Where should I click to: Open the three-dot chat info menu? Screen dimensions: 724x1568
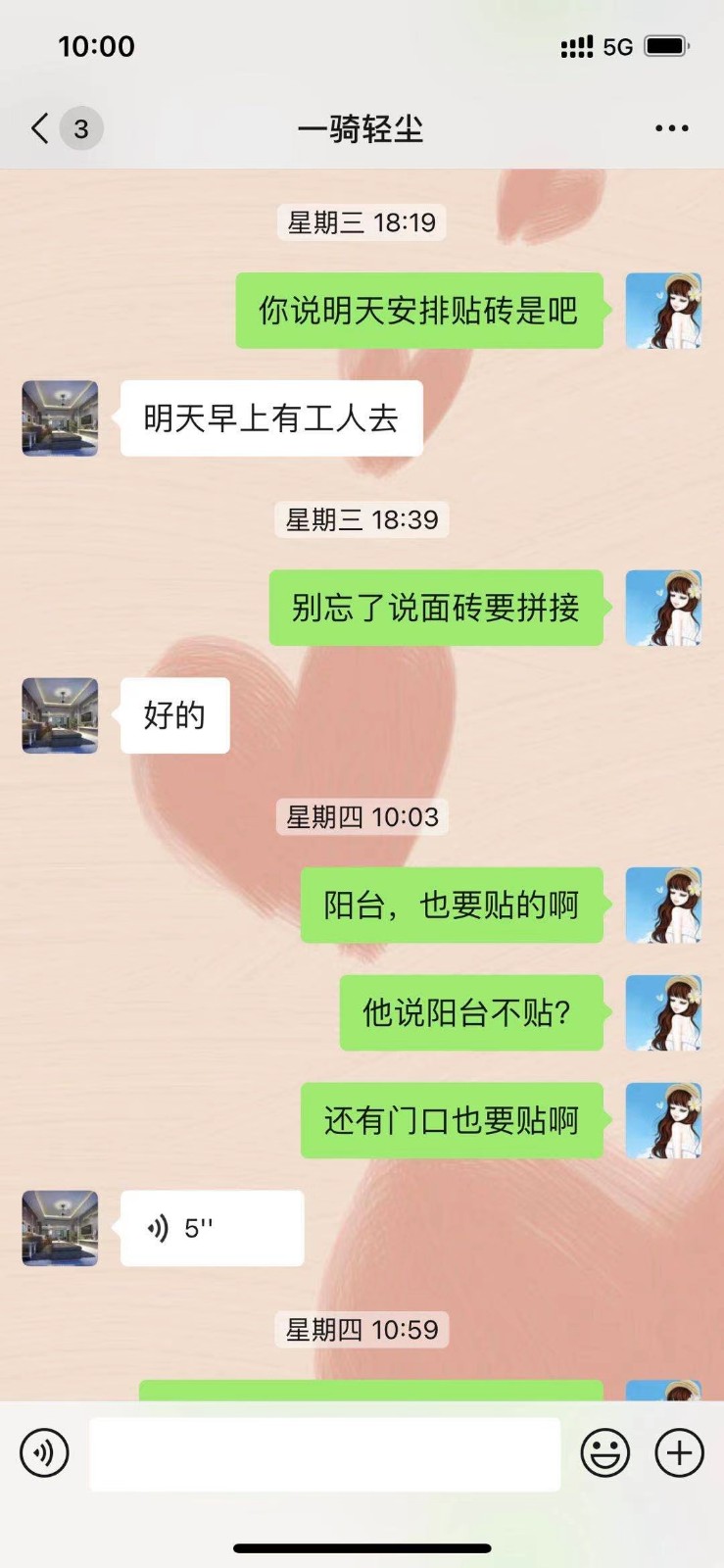pyautogui.click(x=671, y=128)
